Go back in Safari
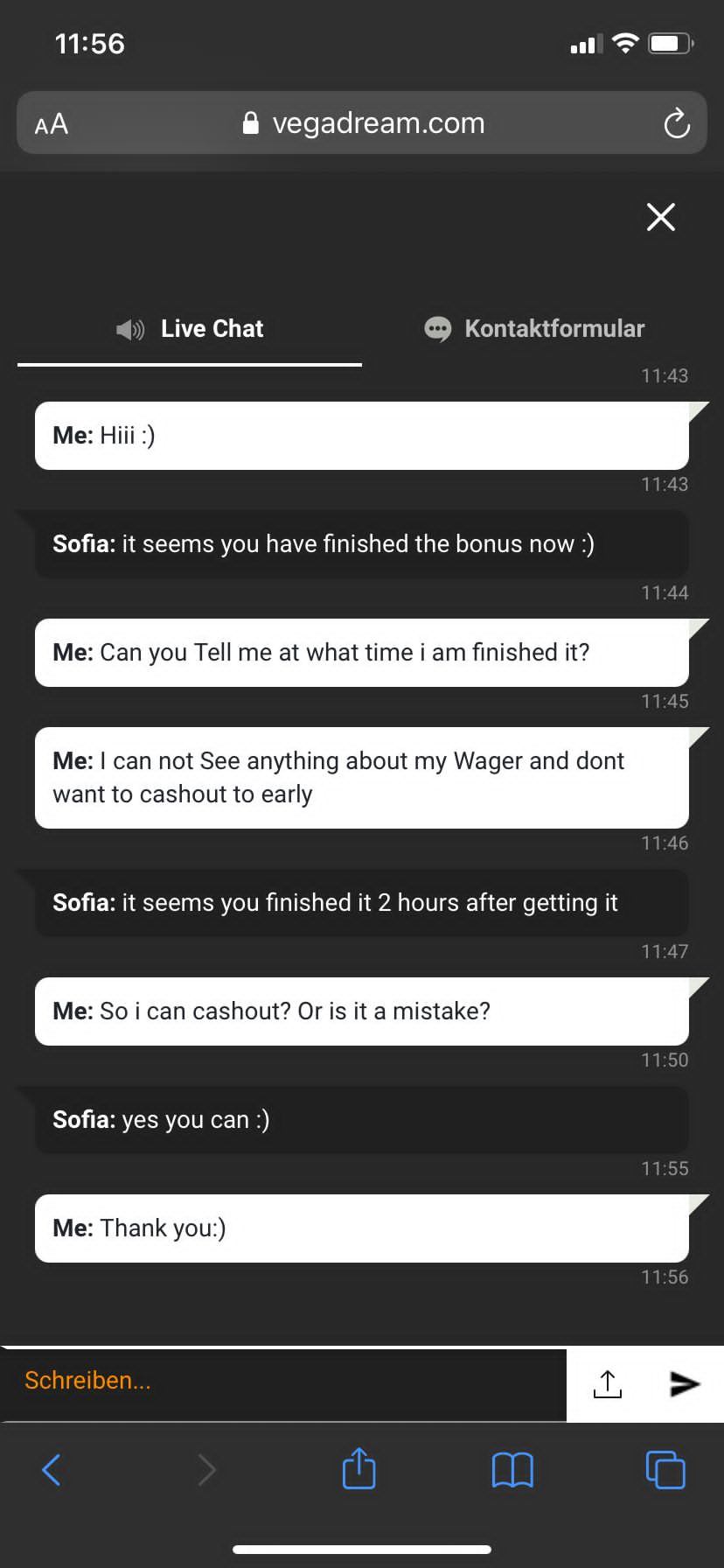724x1568 pixels. tap(52, 1470)
